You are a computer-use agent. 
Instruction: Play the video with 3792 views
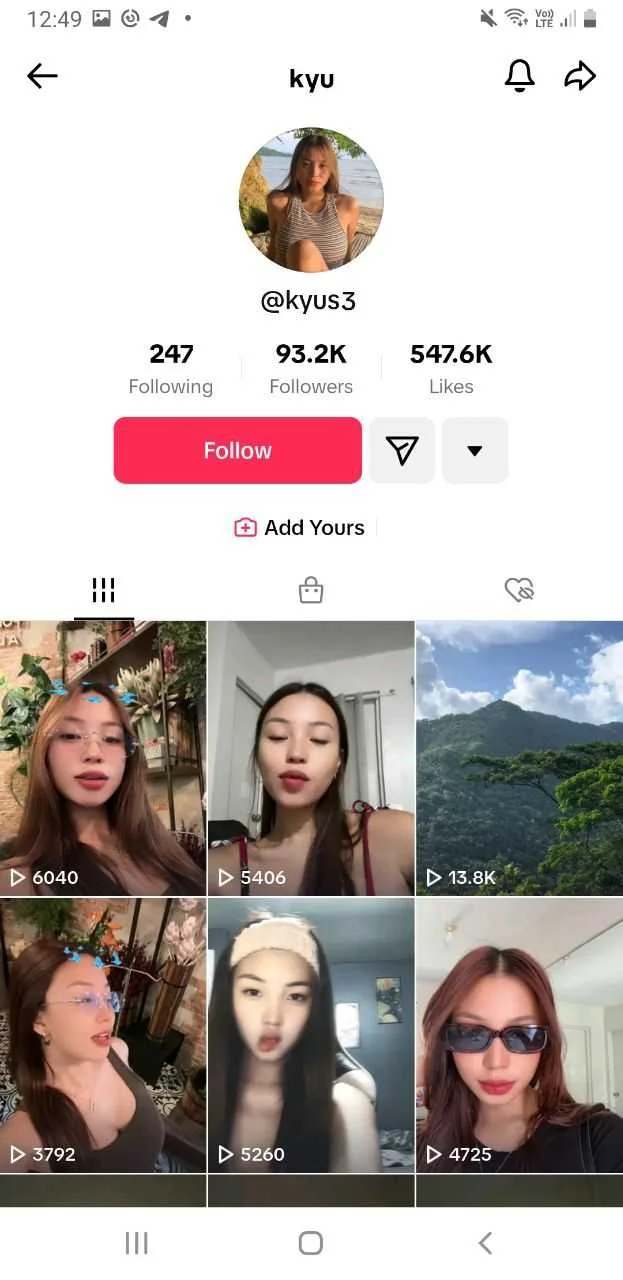click(x=103, y=1035)
